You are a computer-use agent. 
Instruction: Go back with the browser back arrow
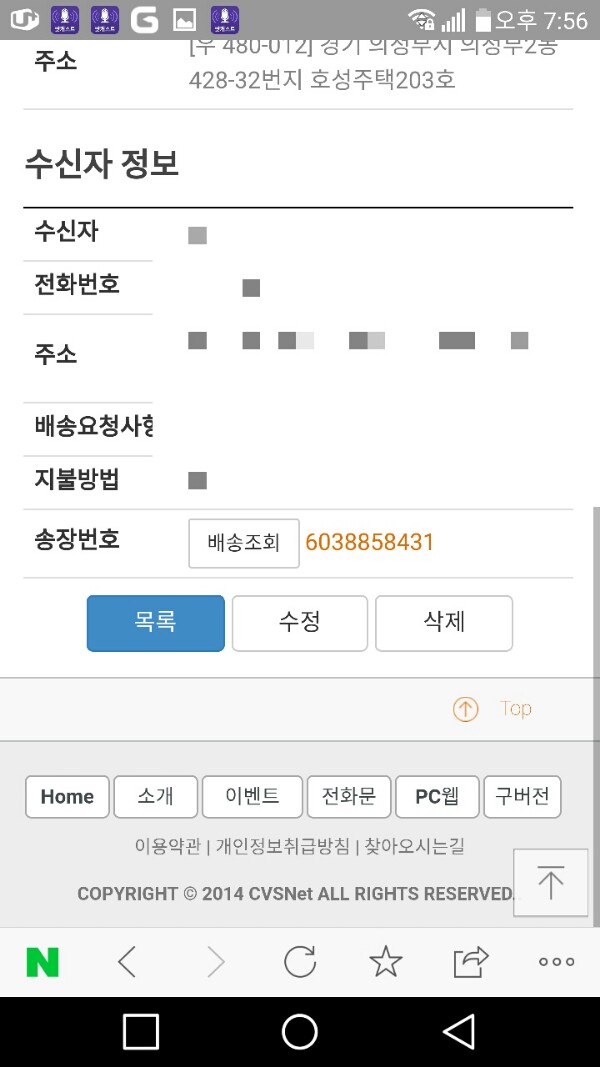click(x=127, y=962)
